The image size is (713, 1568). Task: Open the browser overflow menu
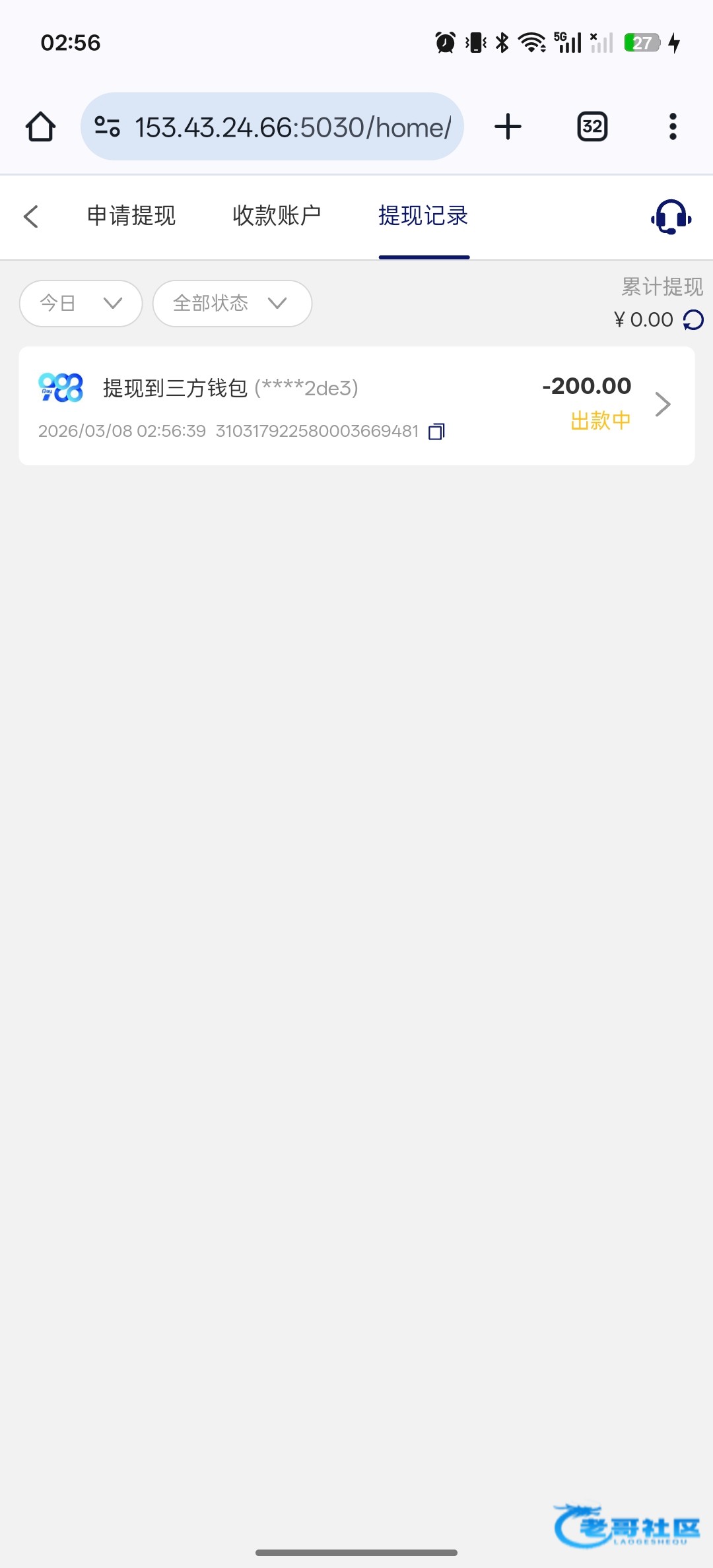click(673, 127)
